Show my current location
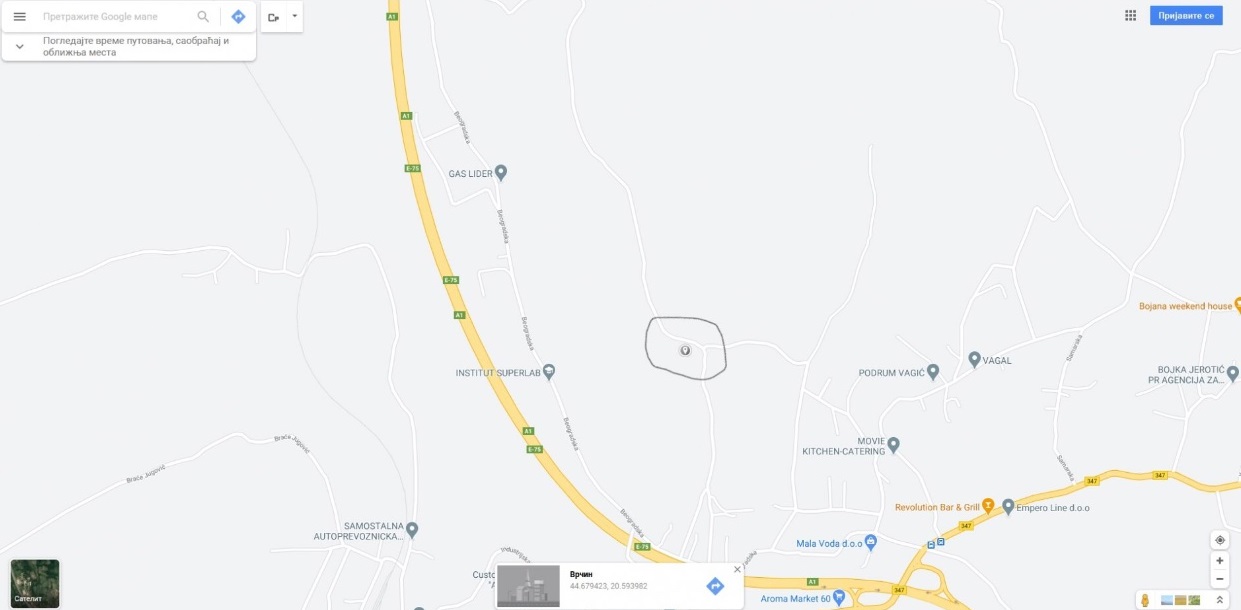 coord(1220,540)
